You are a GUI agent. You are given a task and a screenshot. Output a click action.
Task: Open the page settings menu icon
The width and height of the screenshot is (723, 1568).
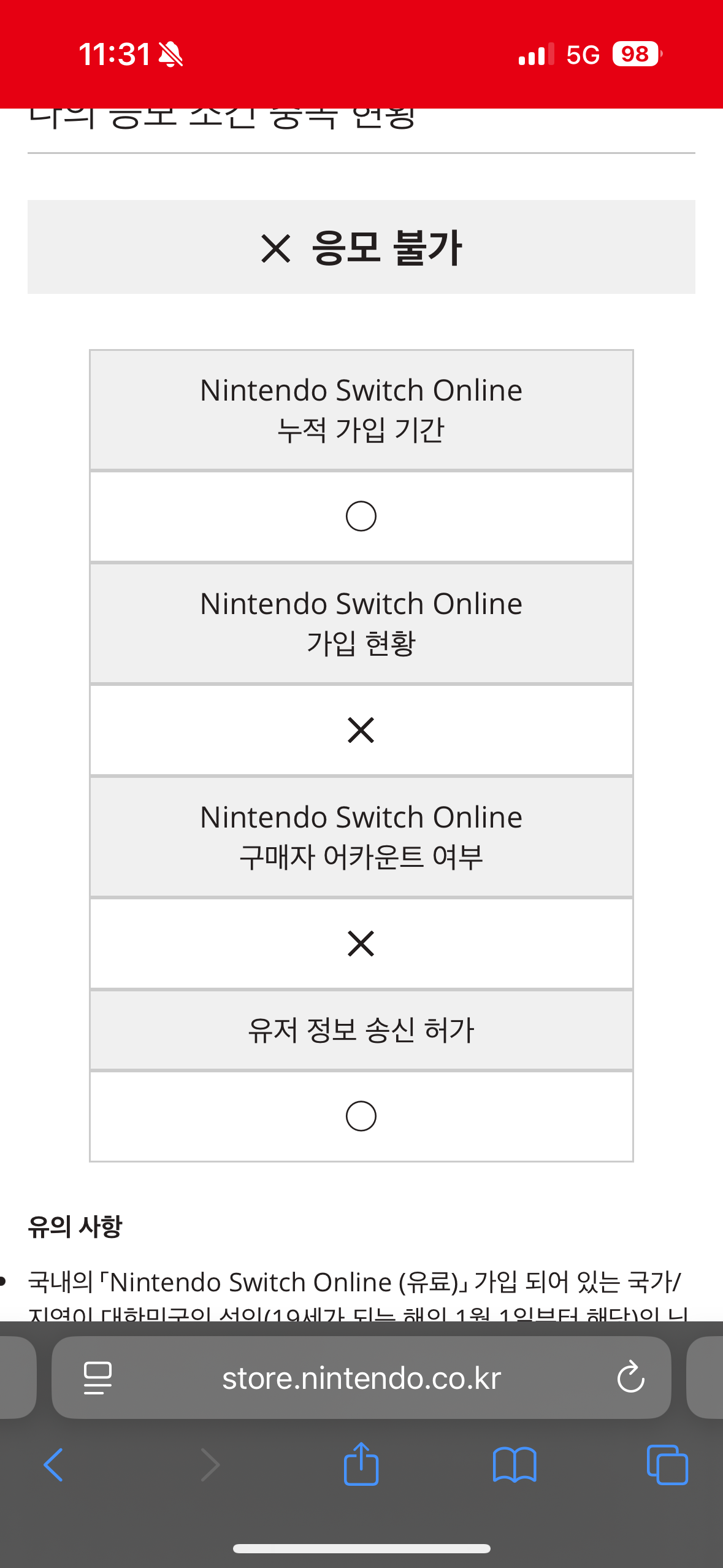pyautogui.click(x=98, y=1378)
